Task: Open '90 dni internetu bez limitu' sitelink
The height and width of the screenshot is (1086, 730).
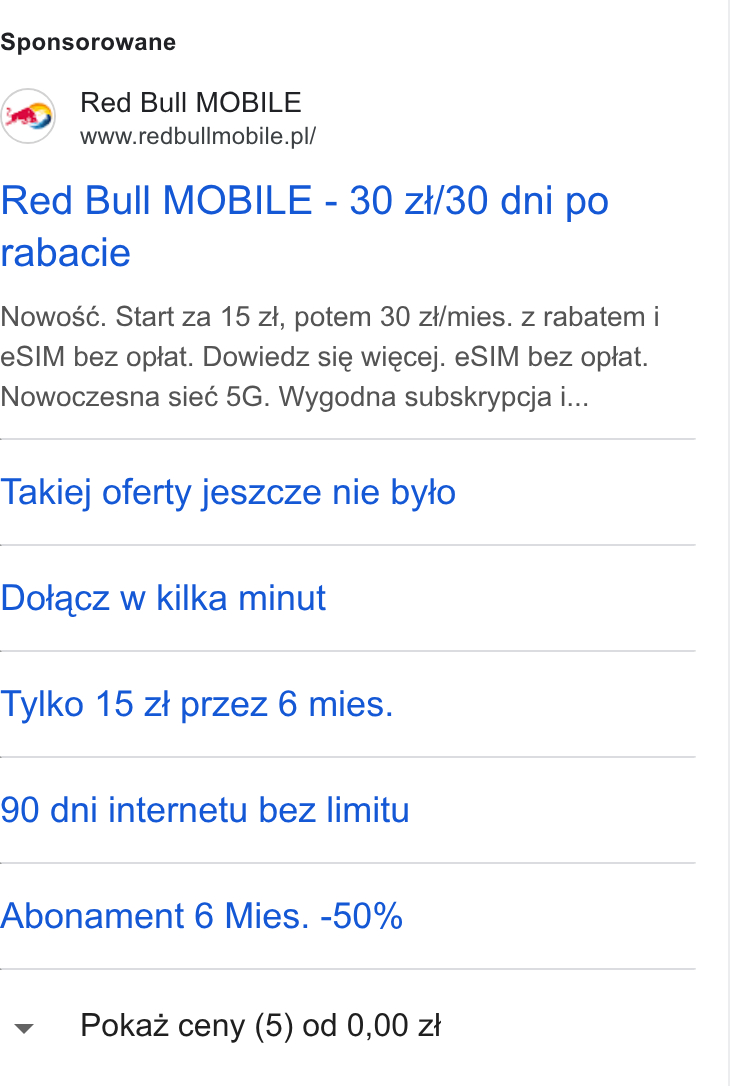Action: click(205, 810)
